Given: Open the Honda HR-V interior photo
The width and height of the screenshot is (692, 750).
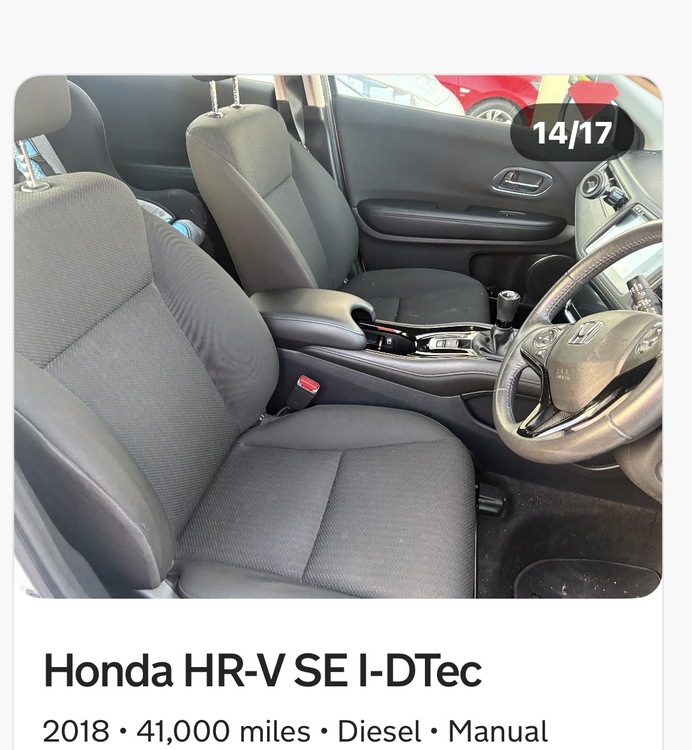Looking at the screenshot, I should point(338,336).
